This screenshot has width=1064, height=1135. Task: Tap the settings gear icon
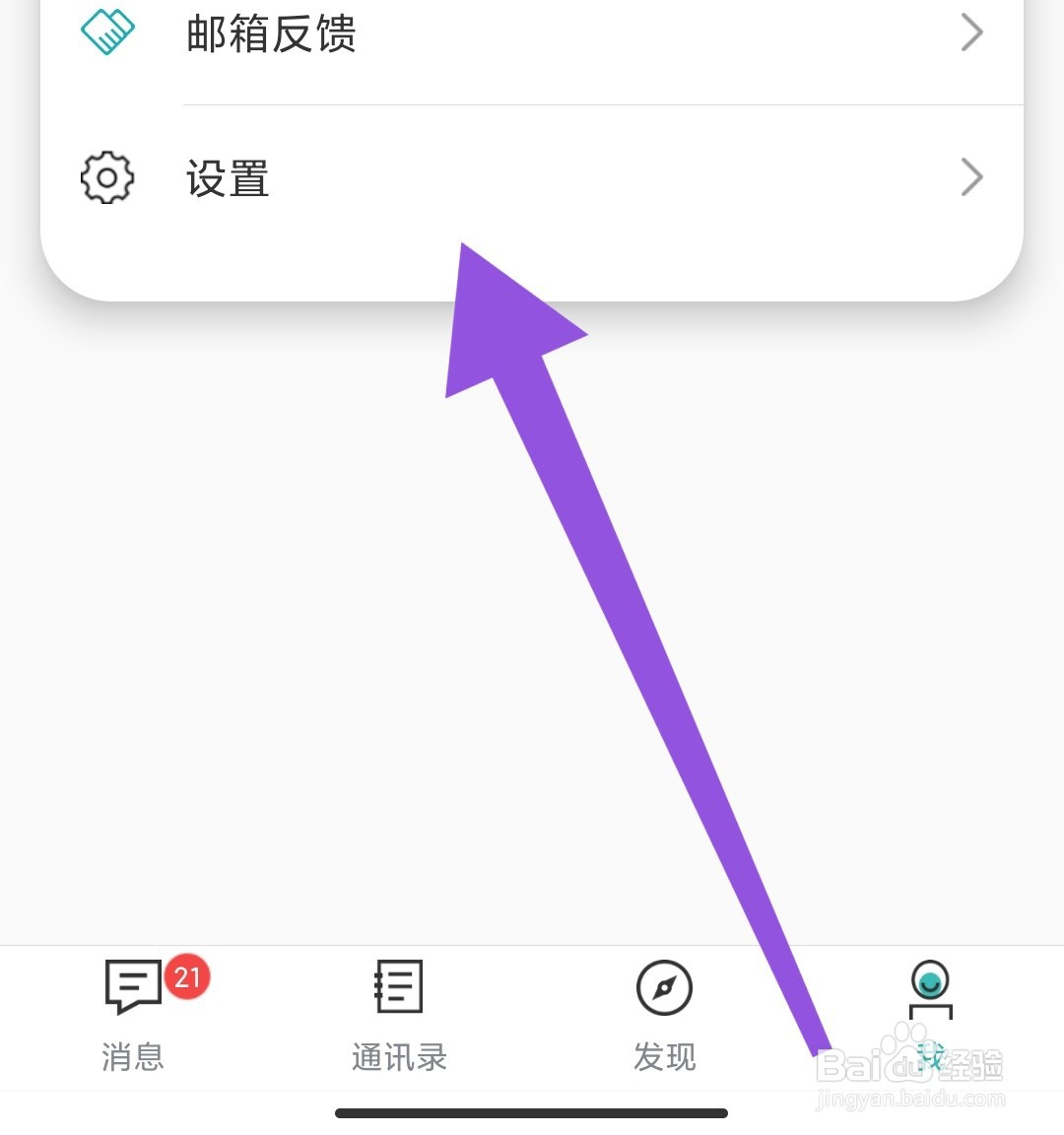point(107,178)
